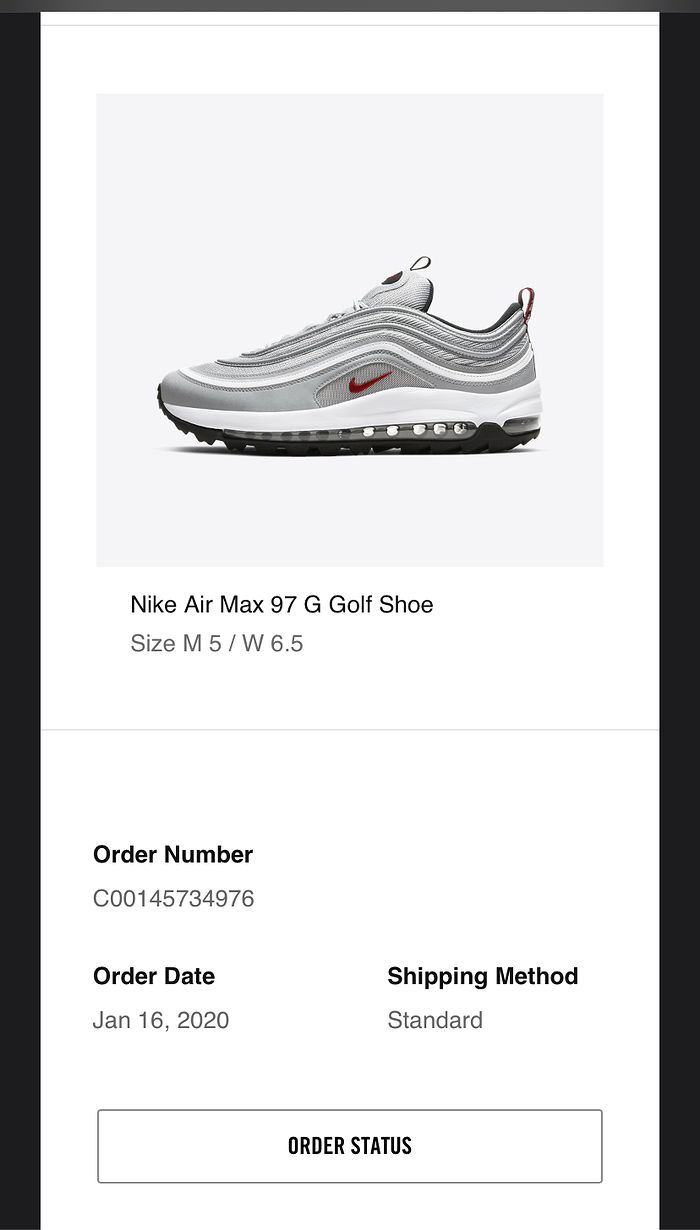This screenshot has height=1230, width=700.
Task: Open the Nike Air Max 97 G product image
Action: (x=350, y=330)
